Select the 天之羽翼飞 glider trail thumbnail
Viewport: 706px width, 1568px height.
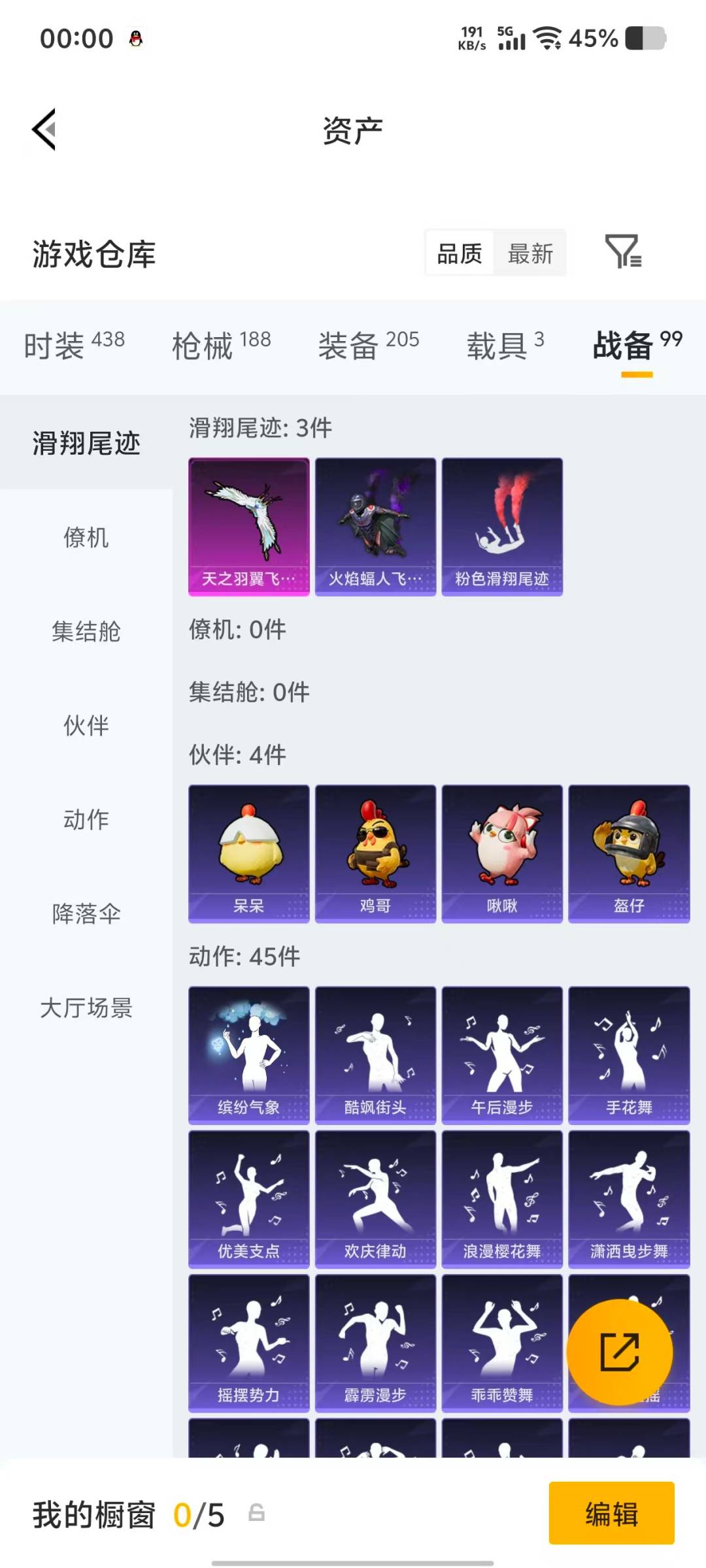coord(248,527)
